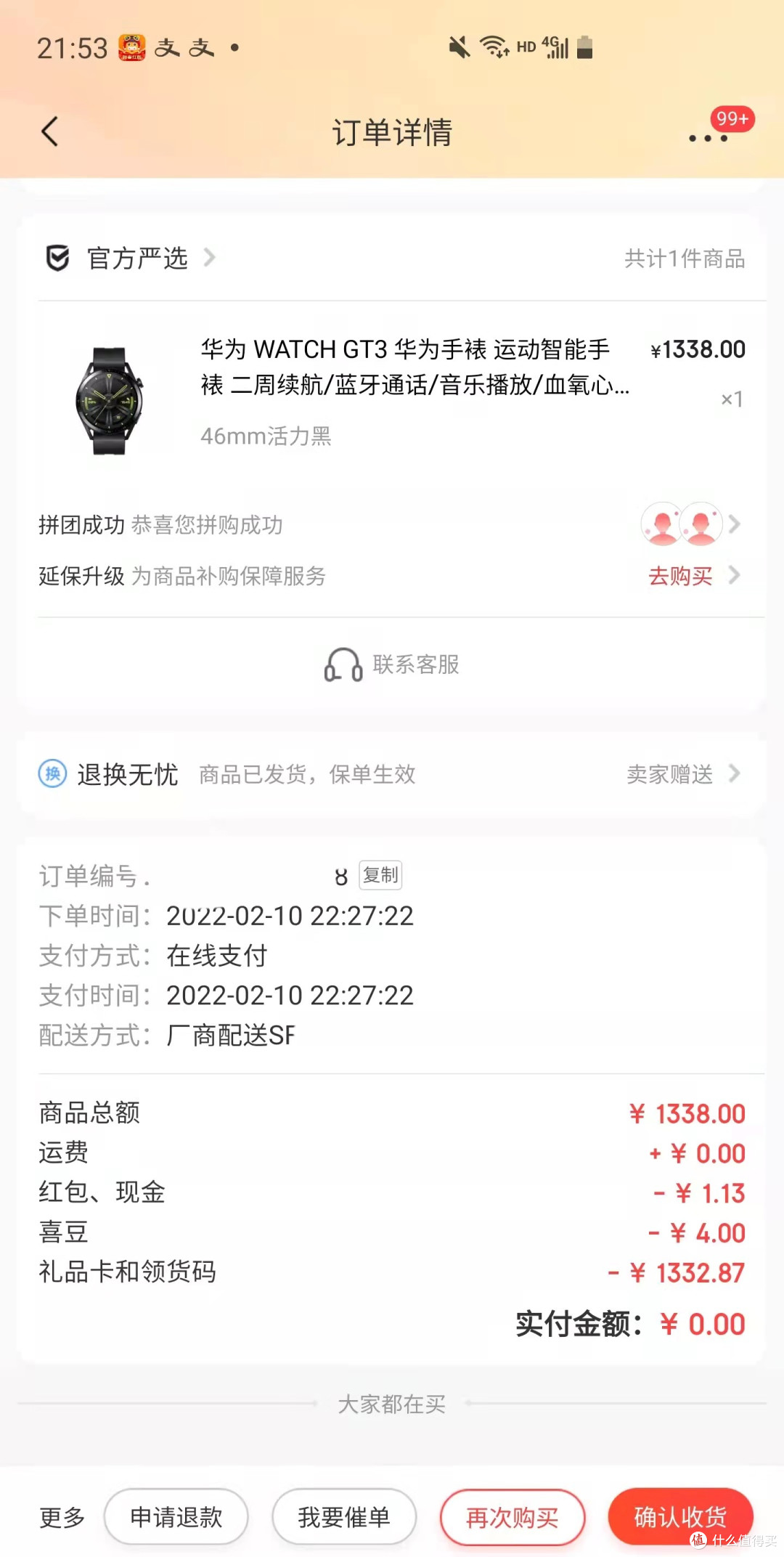Expand the 官方严选 store details chevron
The image size is (784, 1557).
click(210, 259)
